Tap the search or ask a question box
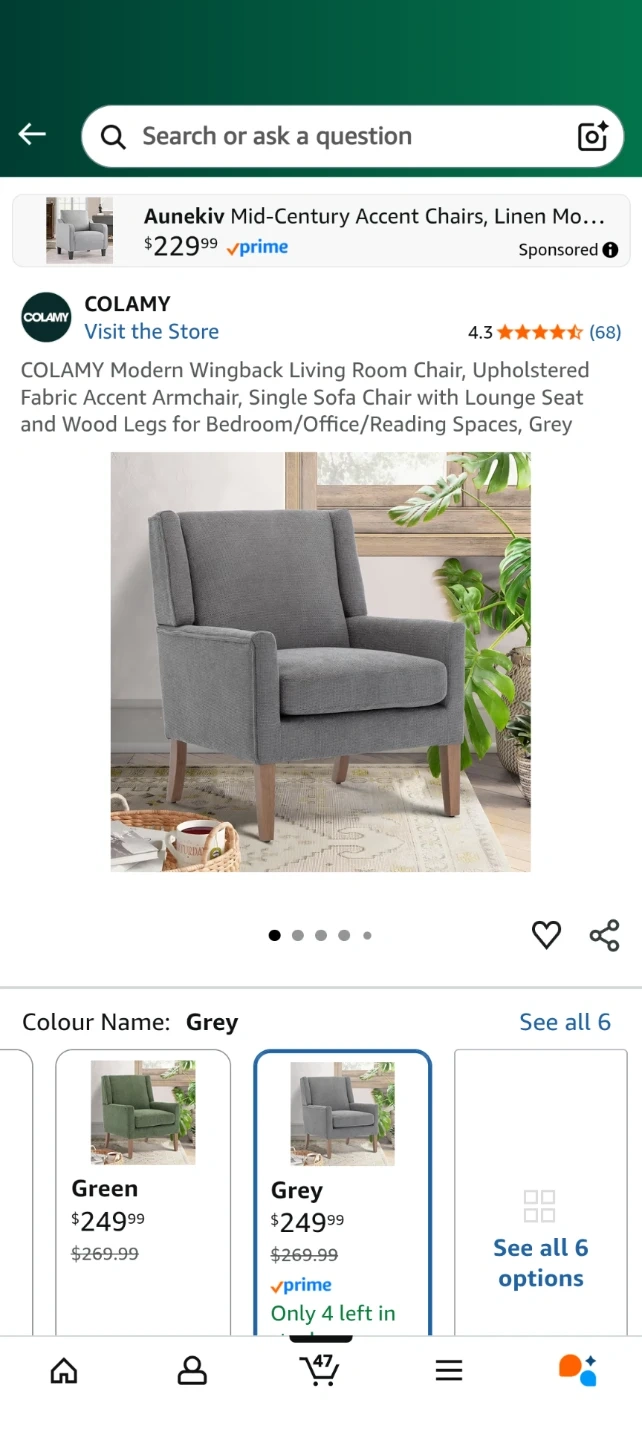642x1440 pixels. tap(330, 136)
